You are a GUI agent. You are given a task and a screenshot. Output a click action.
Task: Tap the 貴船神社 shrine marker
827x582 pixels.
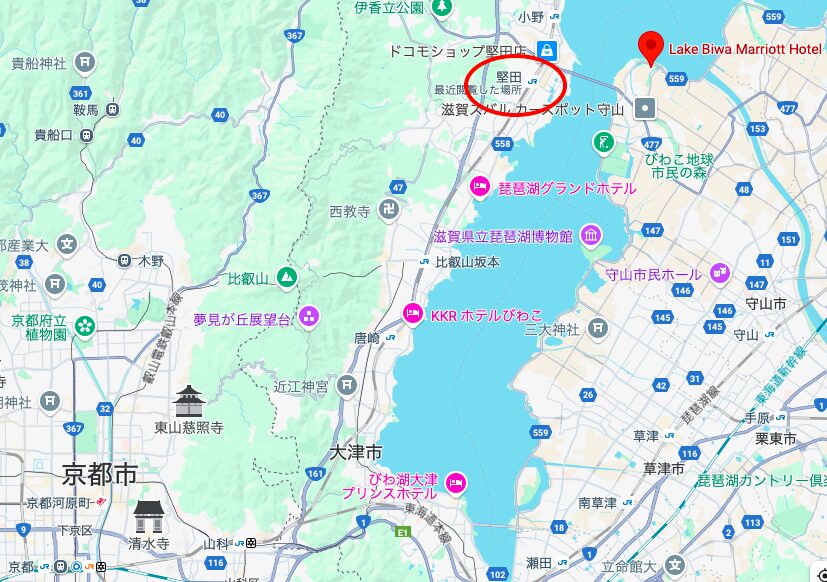[x=85, y=63]
